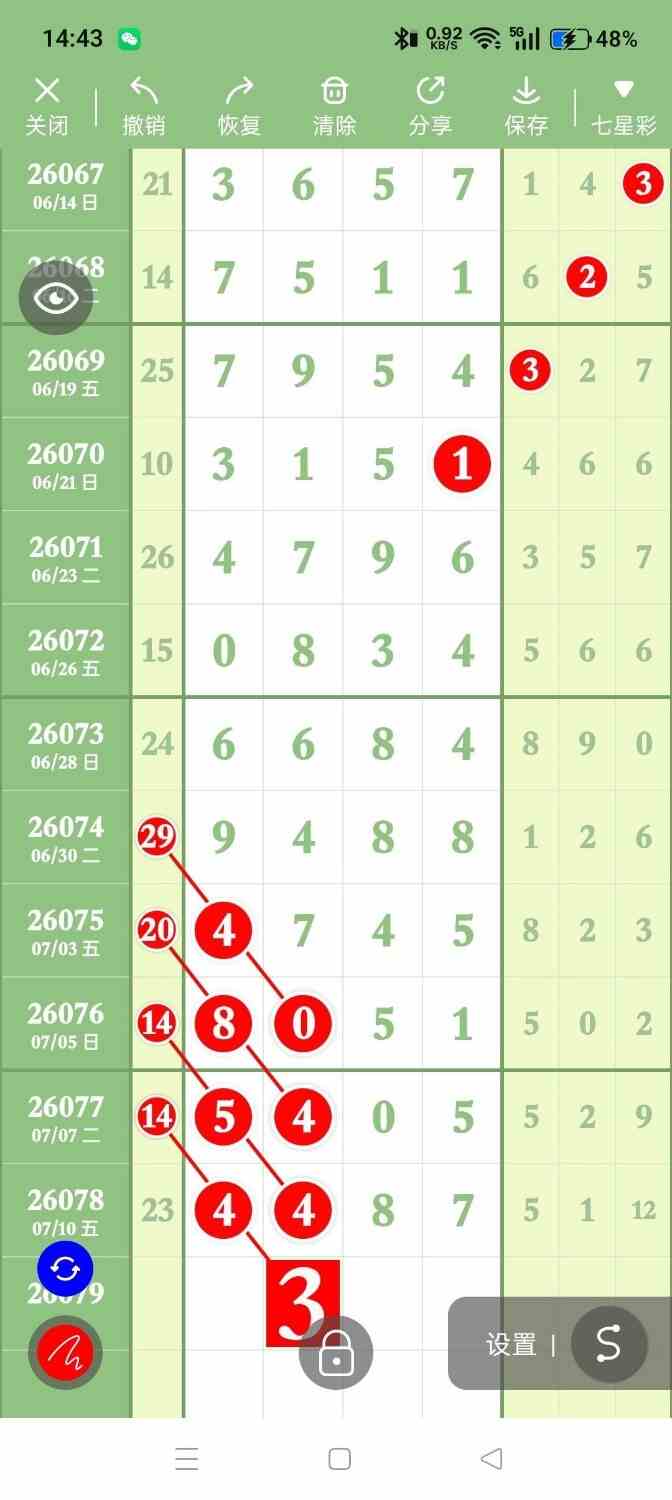672x1500 pixels.
Task: Undo last mark with 撤销
Action: (x=143, y=107)
